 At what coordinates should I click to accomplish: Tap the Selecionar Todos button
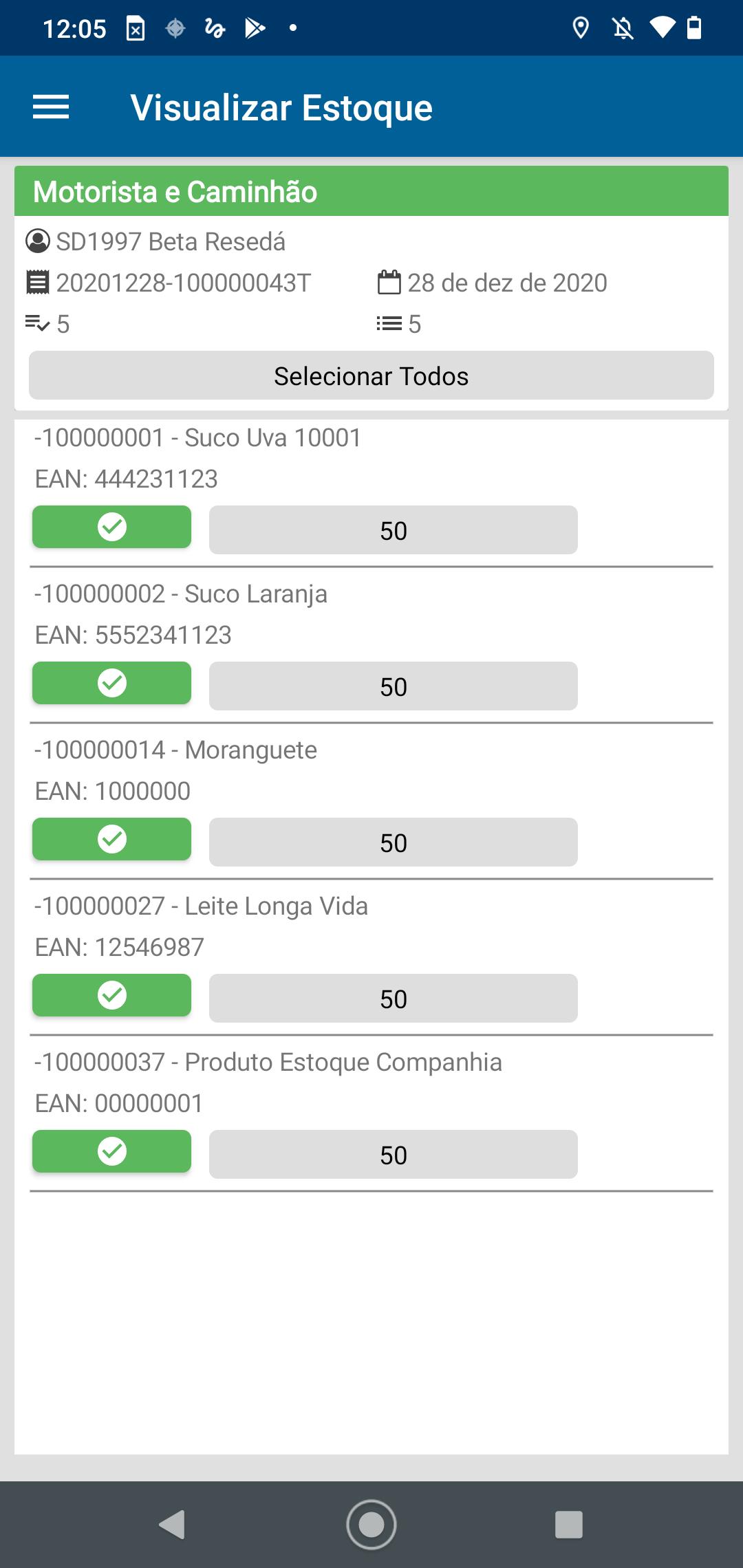coord(371,375)
